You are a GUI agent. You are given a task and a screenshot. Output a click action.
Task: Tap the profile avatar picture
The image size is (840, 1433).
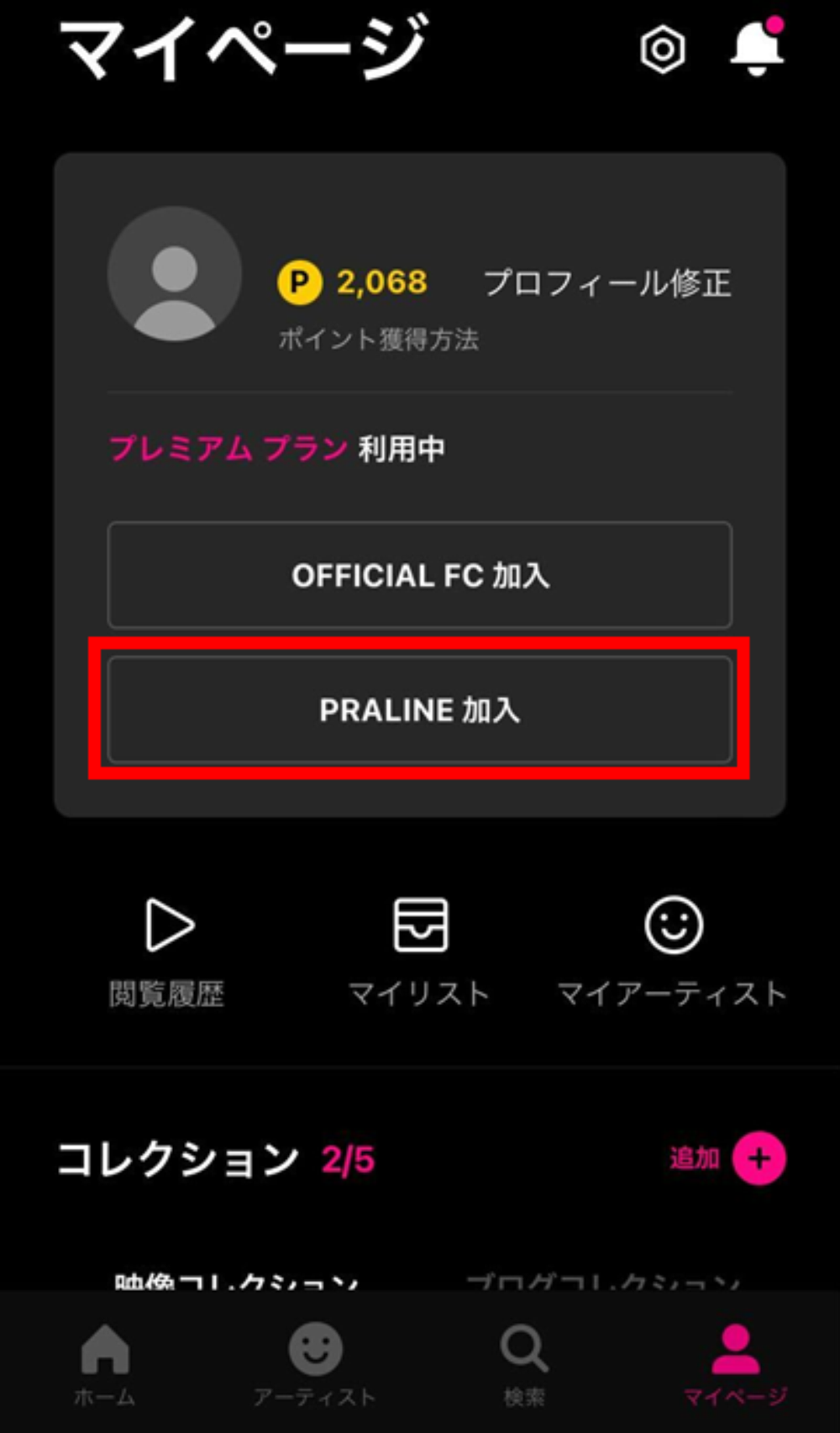click(175, 274)
